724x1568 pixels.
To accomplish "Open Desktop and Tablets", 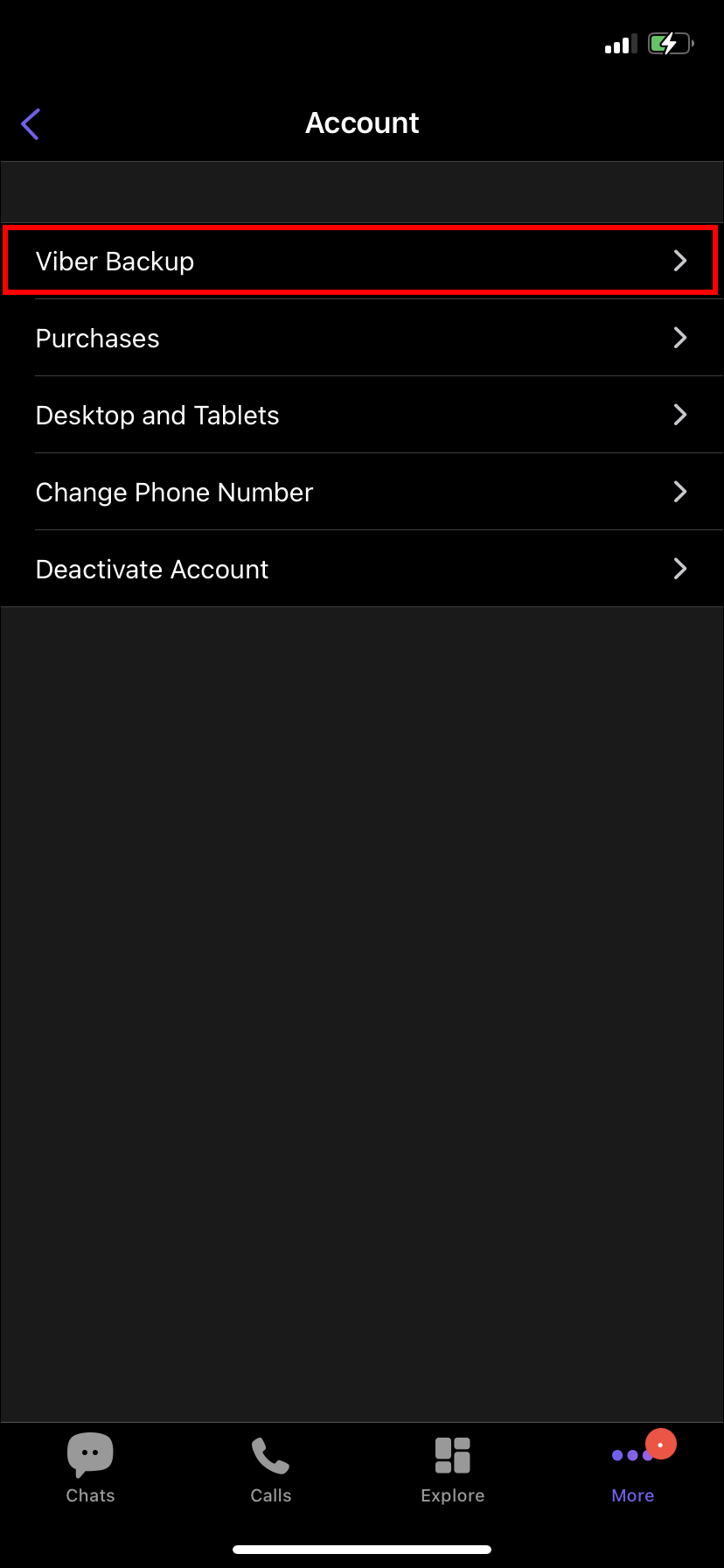I will (361, 416).
